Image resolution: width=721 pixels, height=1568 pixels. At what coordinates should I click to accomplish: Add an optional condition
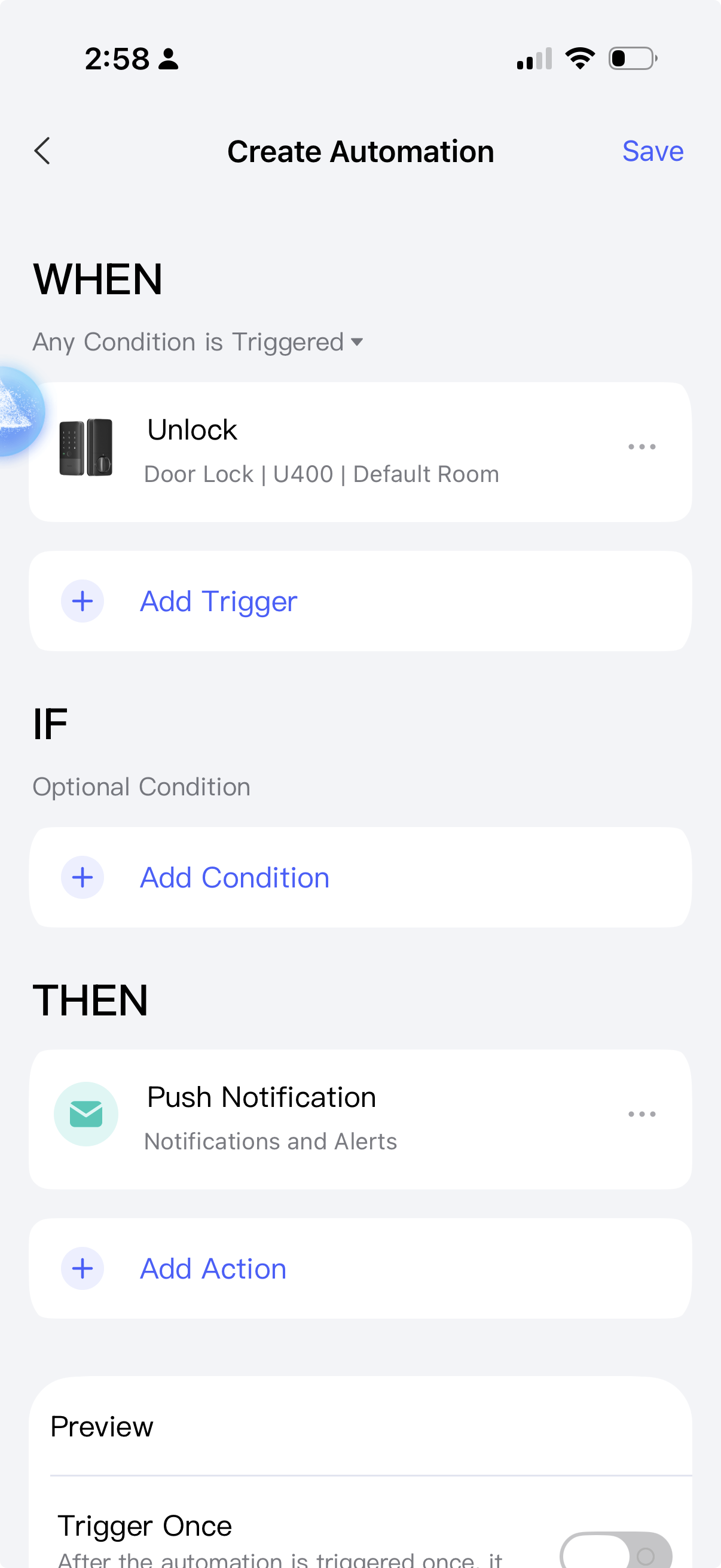click(x=234, y=878)
